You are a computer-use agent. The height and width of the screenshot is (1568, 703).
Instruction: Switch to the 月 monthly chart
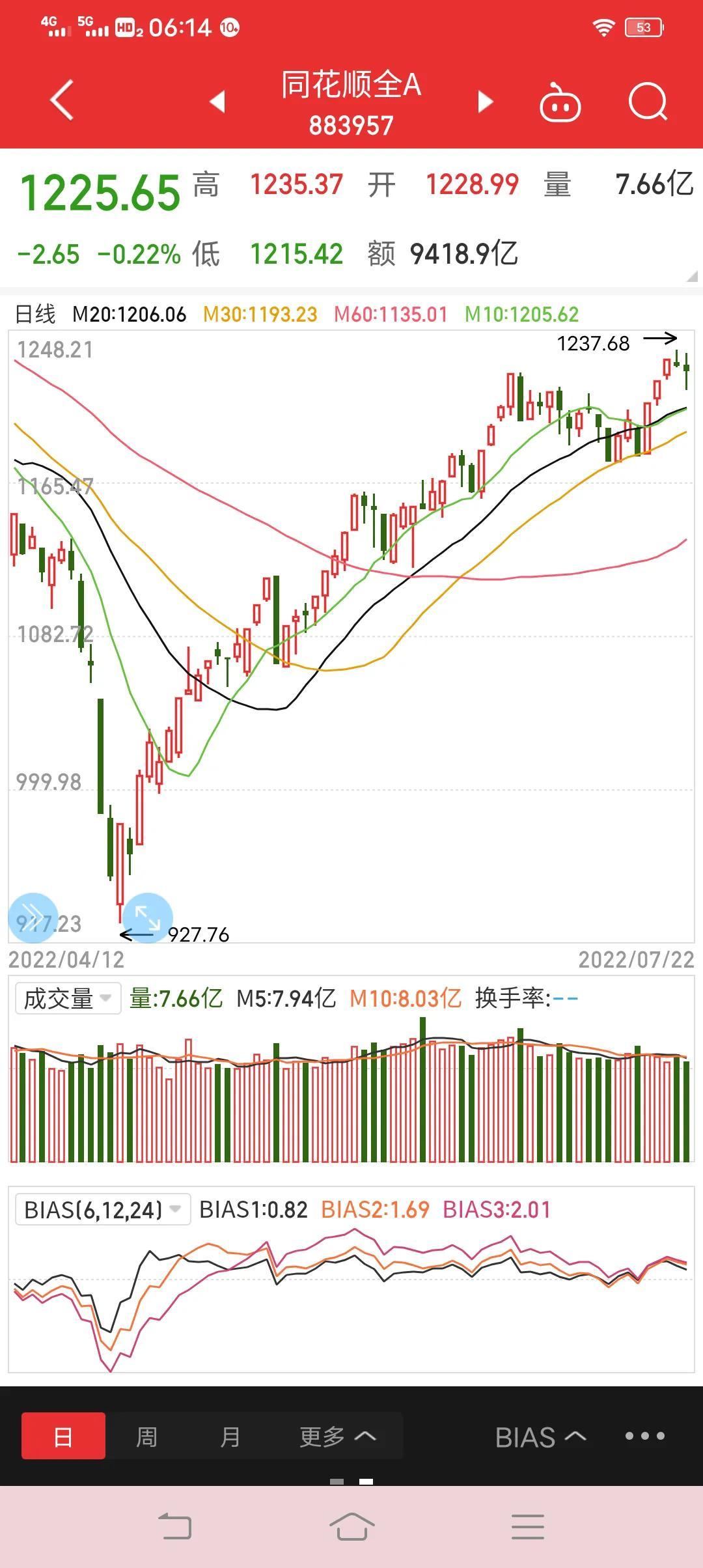pos(230,1436)
